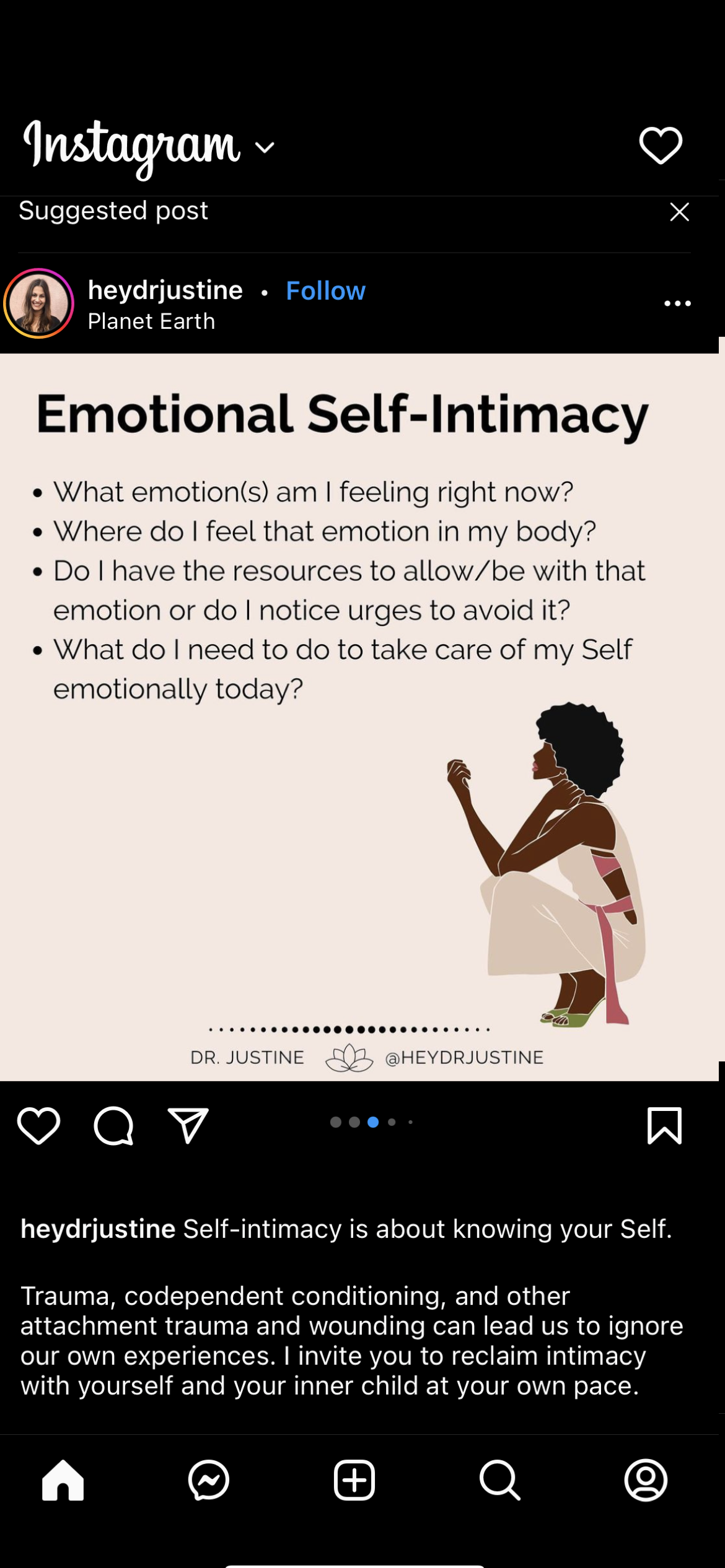Screen dimensions: 725x1568
Task: Like heydrjustine's post
Action: 38,1125
